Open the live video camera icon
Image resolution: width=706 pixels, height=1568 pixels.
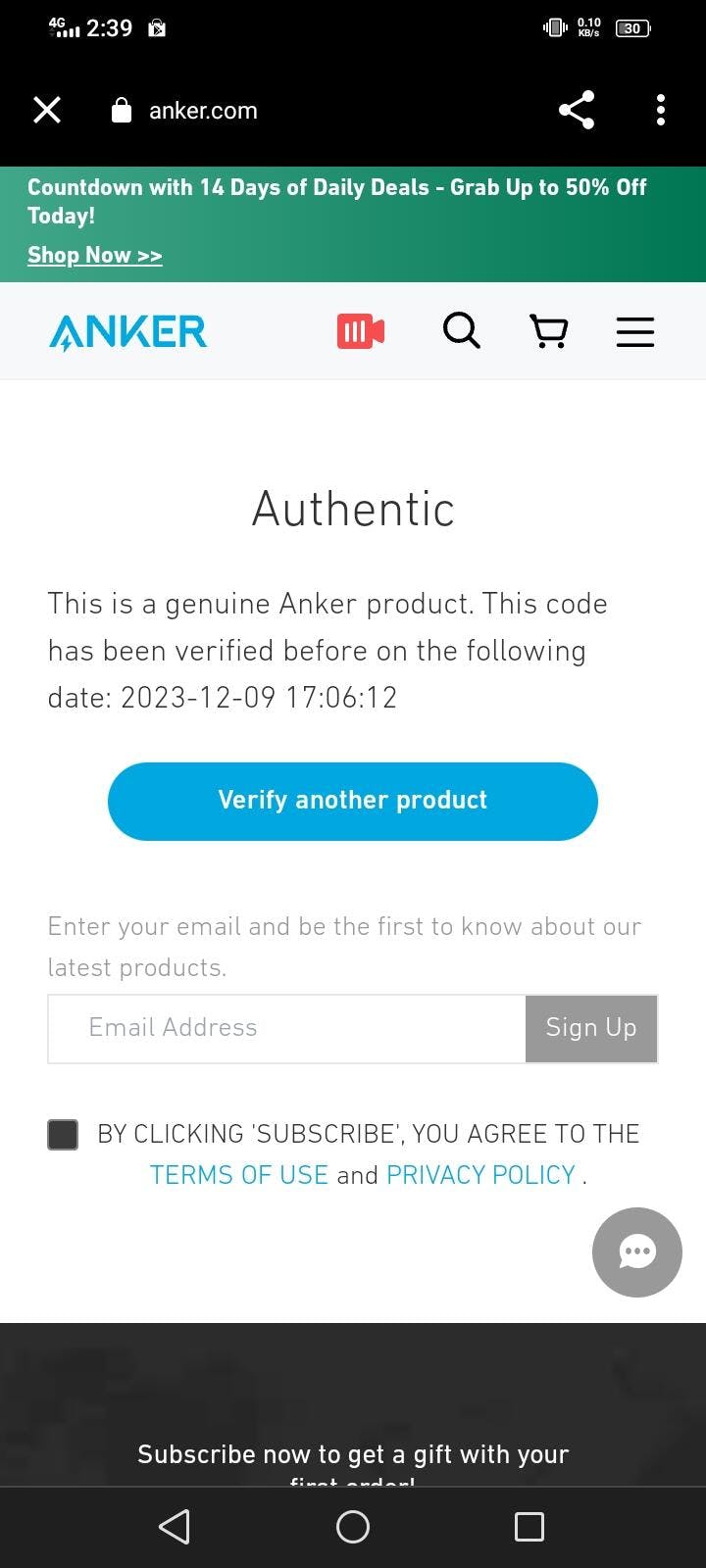click(x=360, y=331)
